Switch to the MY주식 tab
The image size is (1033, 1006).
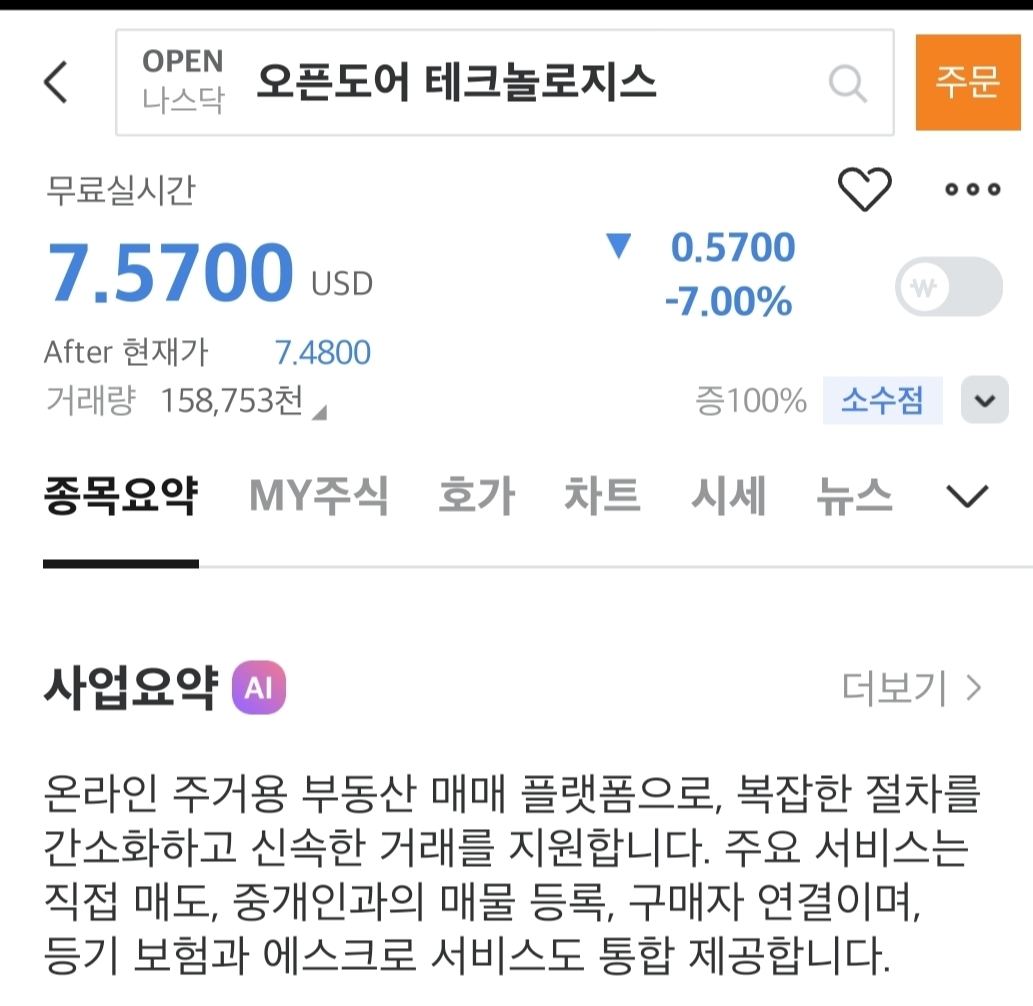coord(318,496)
